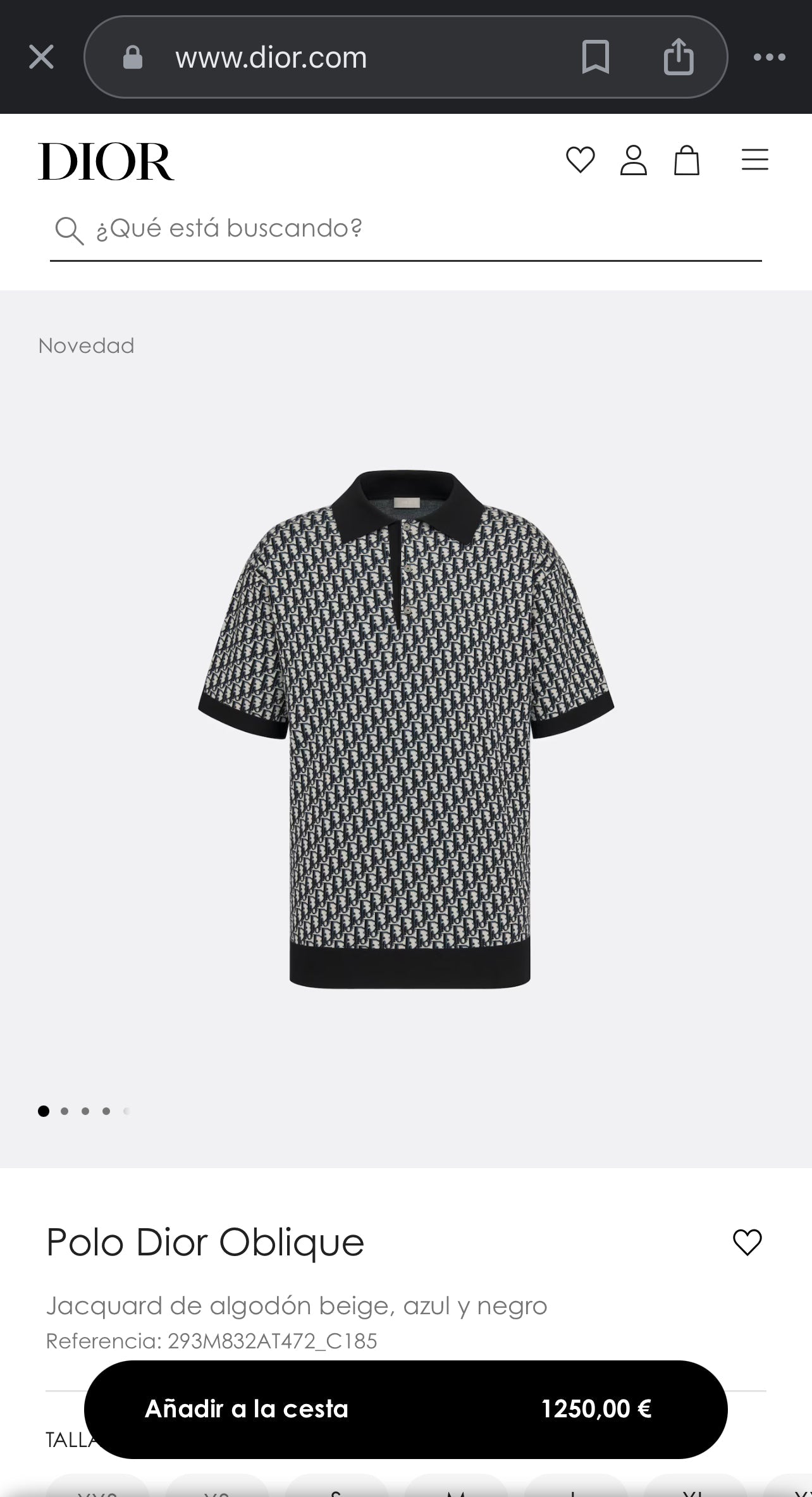View the shopping bag
Image resolution: width=812 pixels, height=1497 pixels.
tap(687, 160)
